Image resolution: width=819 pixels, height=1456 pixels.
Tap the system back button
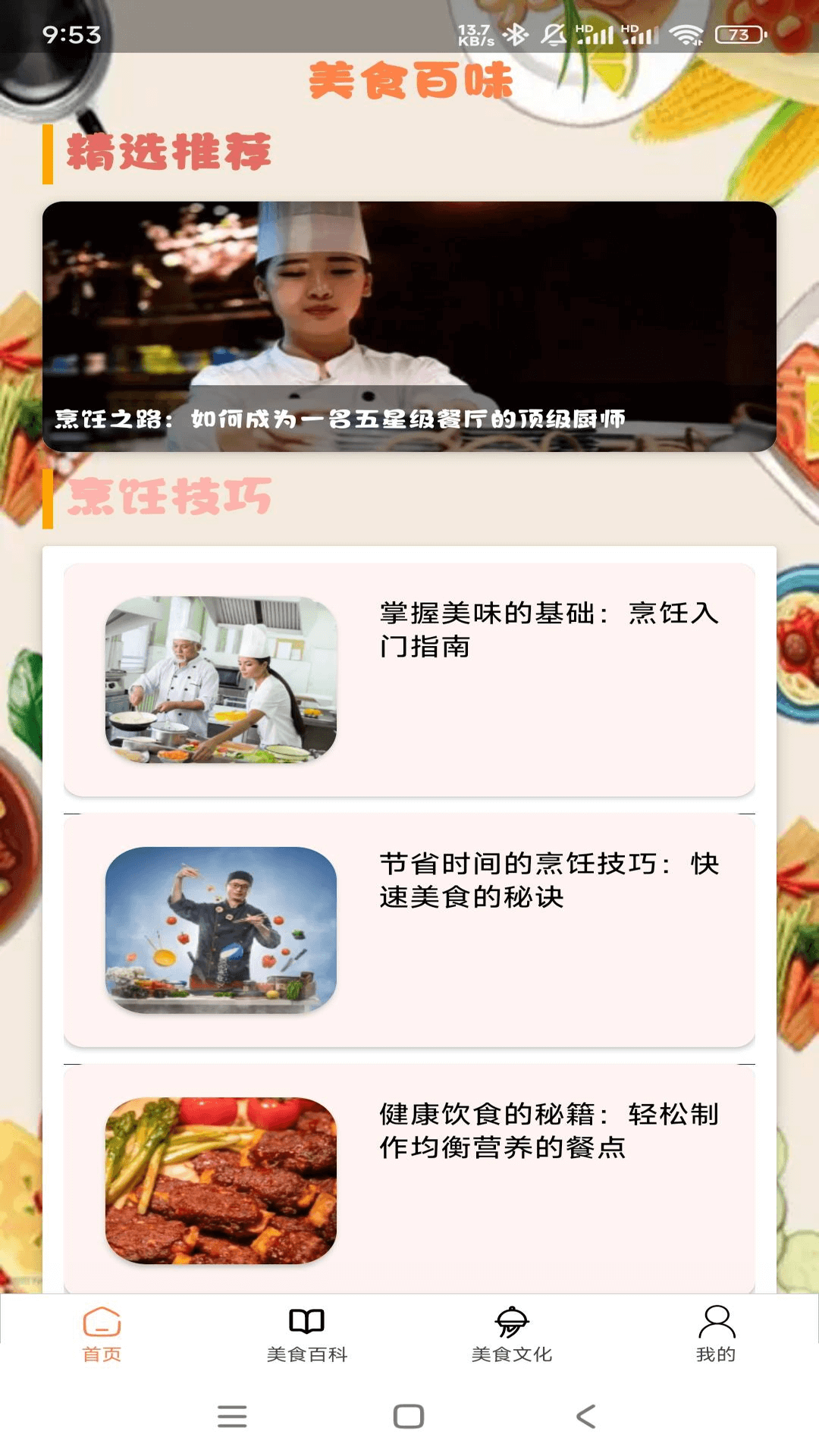pyautogui.click(x=586, y=1417)
